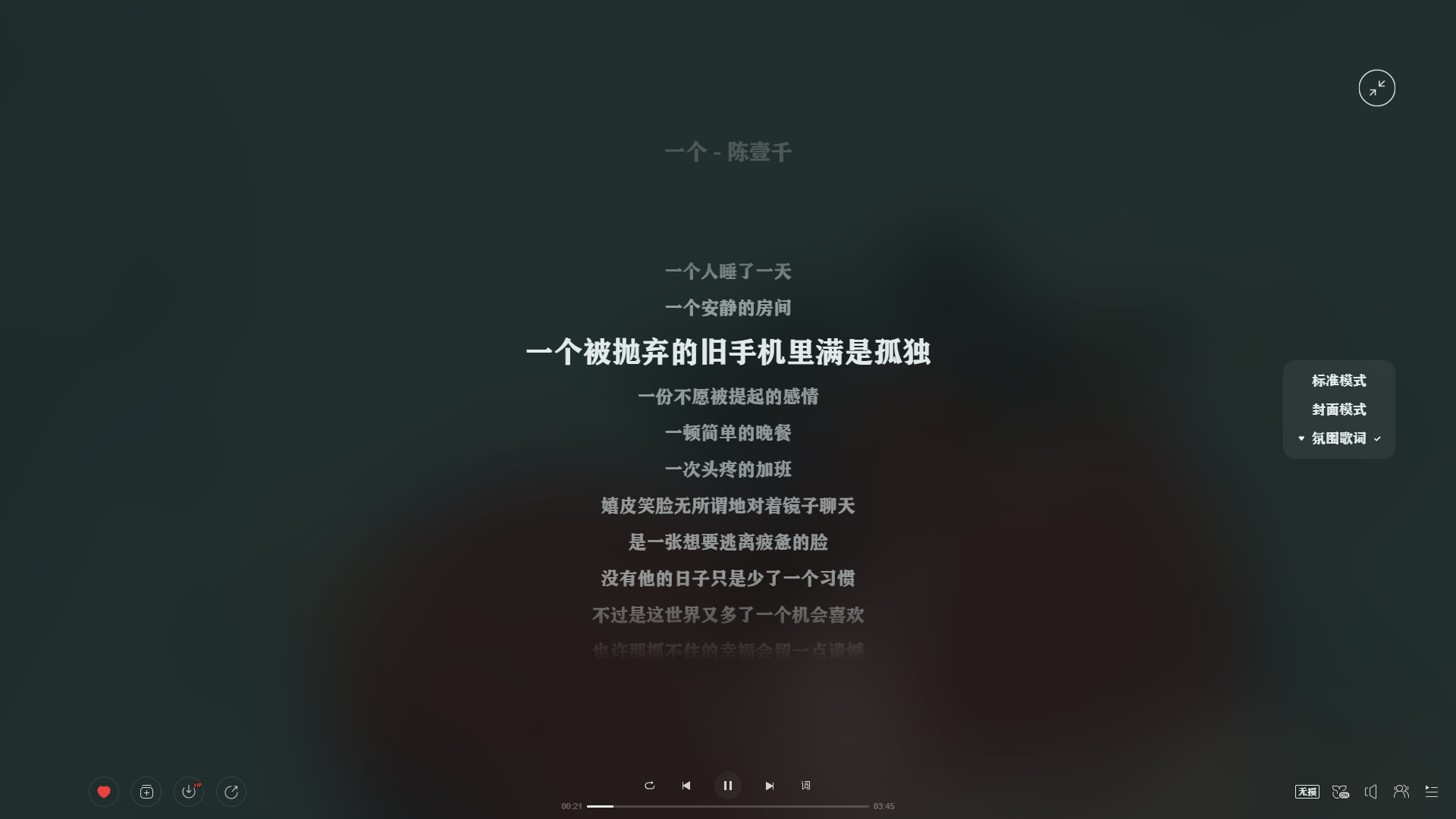The height and width of the screenshot is (819, 1456).
Task: Unlike this song via the heart icon
Action: click(104, 792)
